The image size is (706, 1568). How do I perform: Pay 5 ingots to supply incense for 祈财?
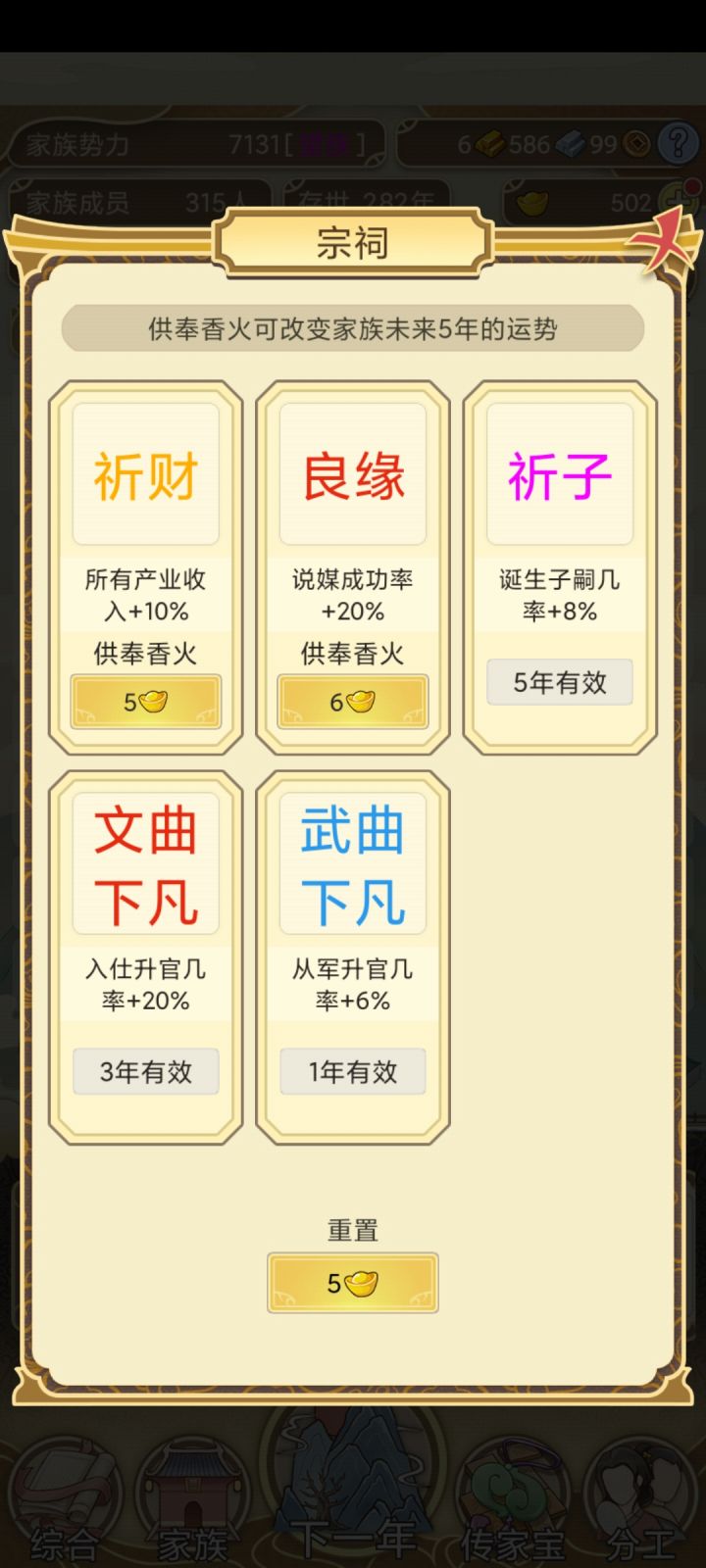tap(145, 702)
